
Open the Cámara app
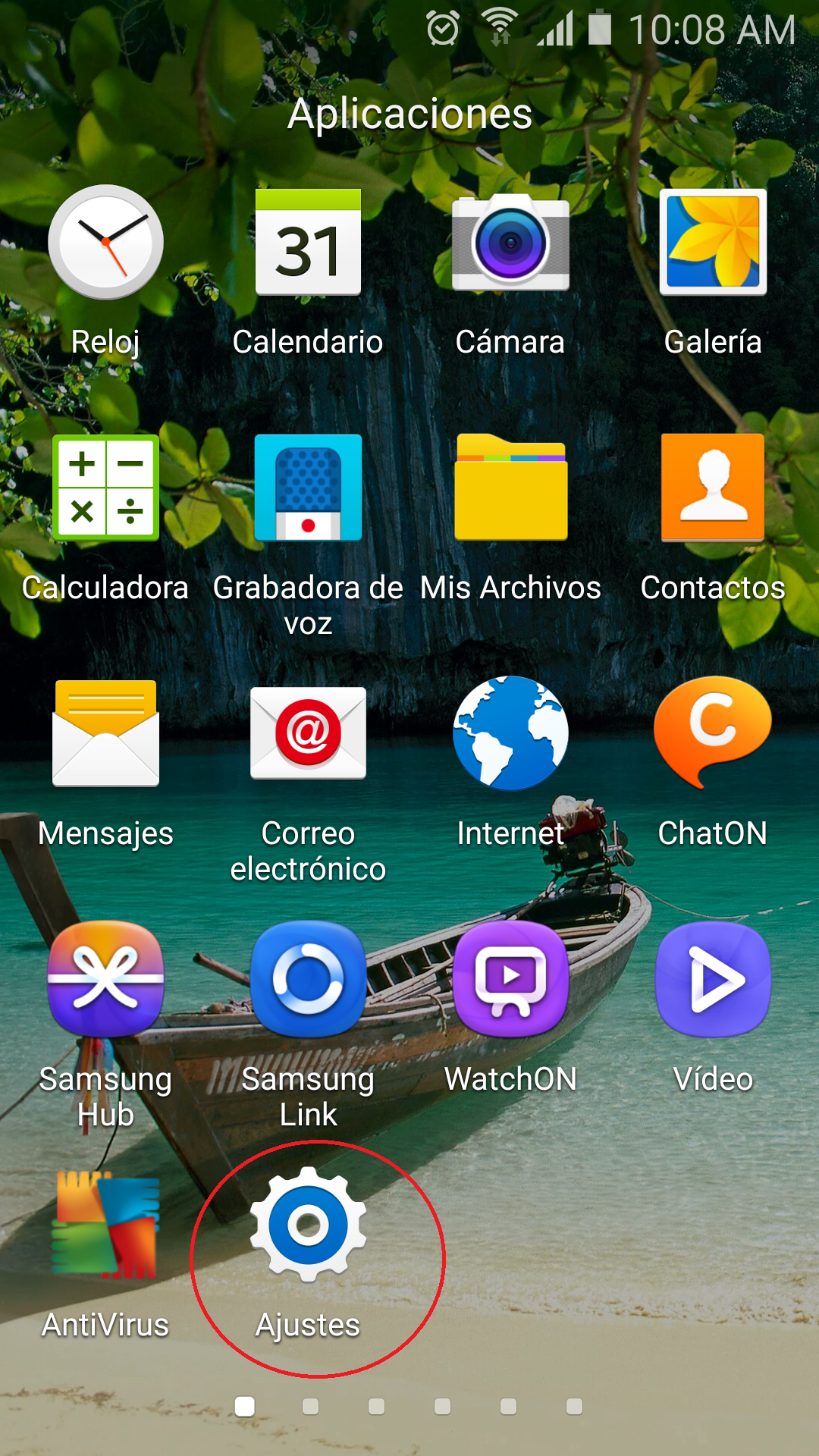[x=510, y=243]
